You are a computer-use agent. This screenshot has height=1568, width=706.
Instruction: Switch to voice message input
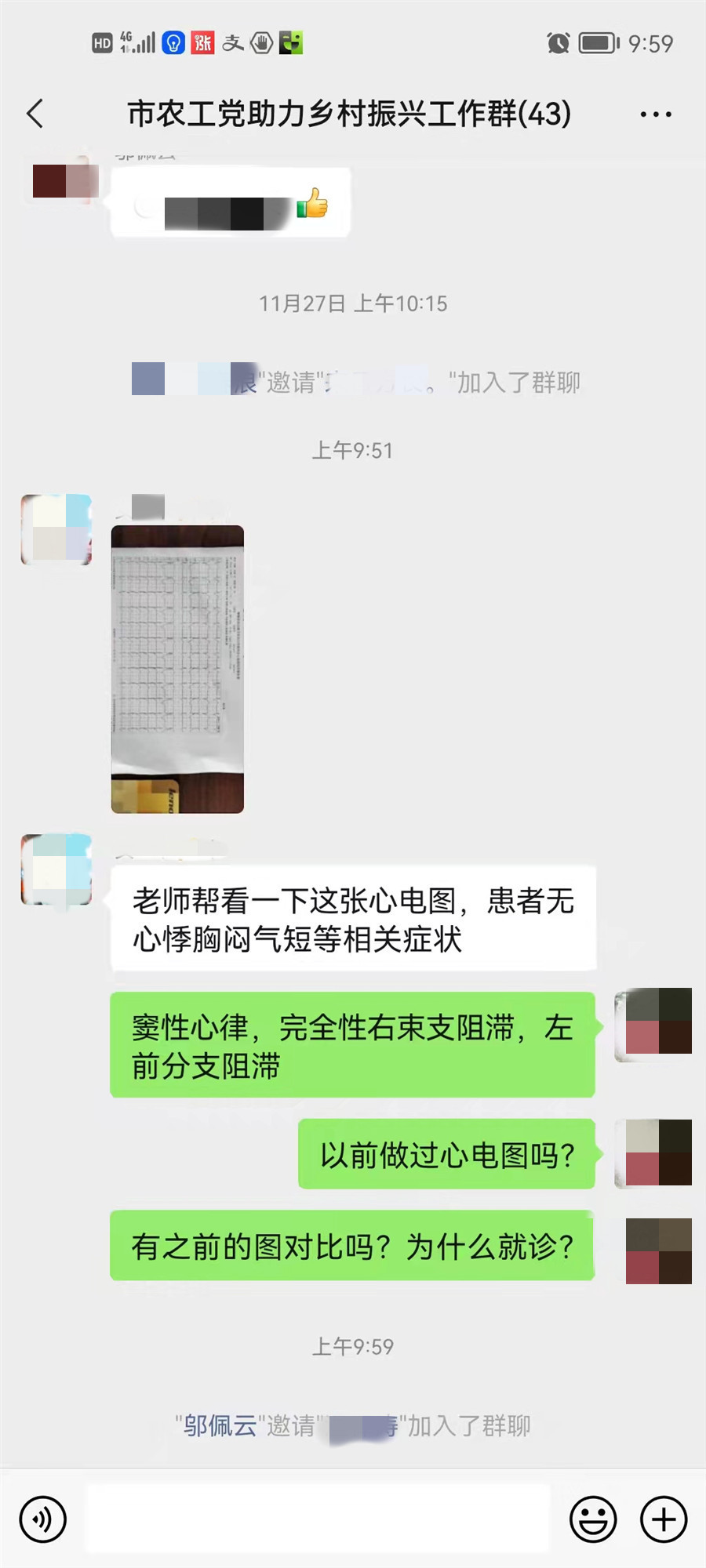click(43, 1519)
